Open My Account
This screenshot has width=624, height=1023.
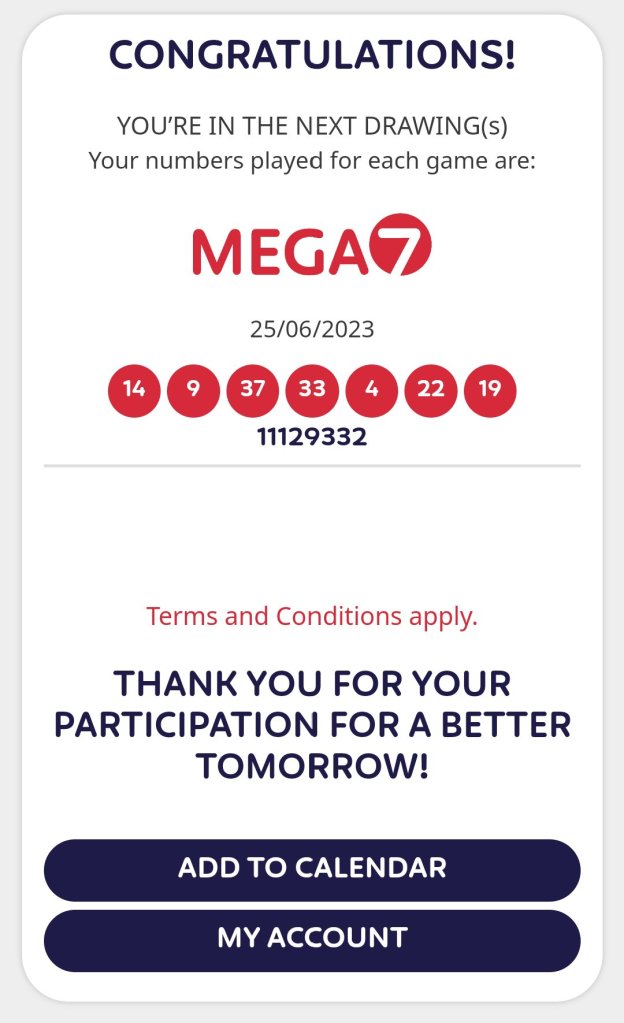[312, 939]
